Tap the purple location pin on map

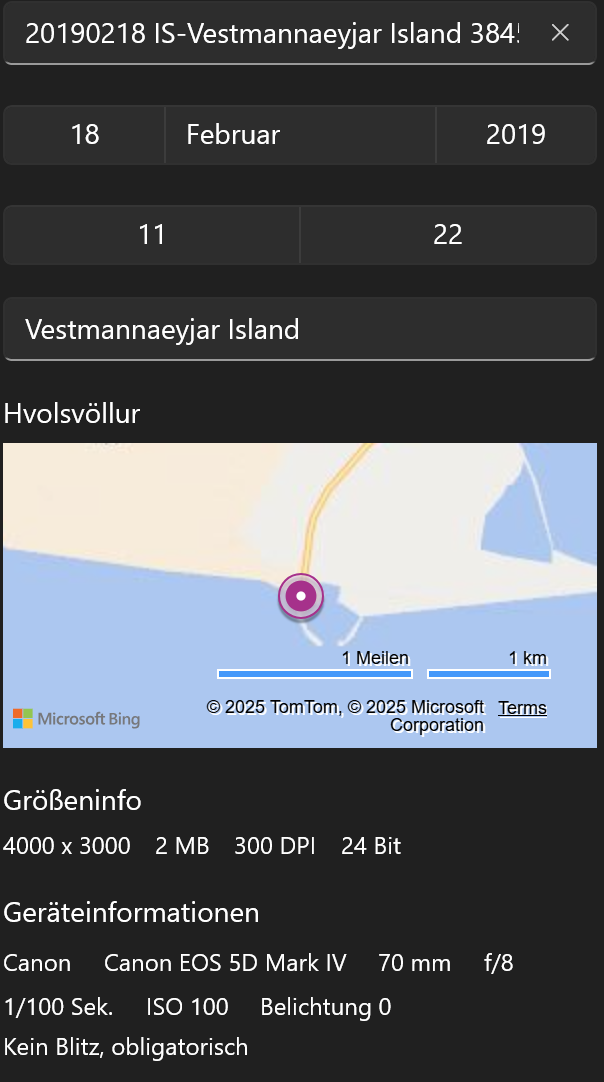click(301, 597)
